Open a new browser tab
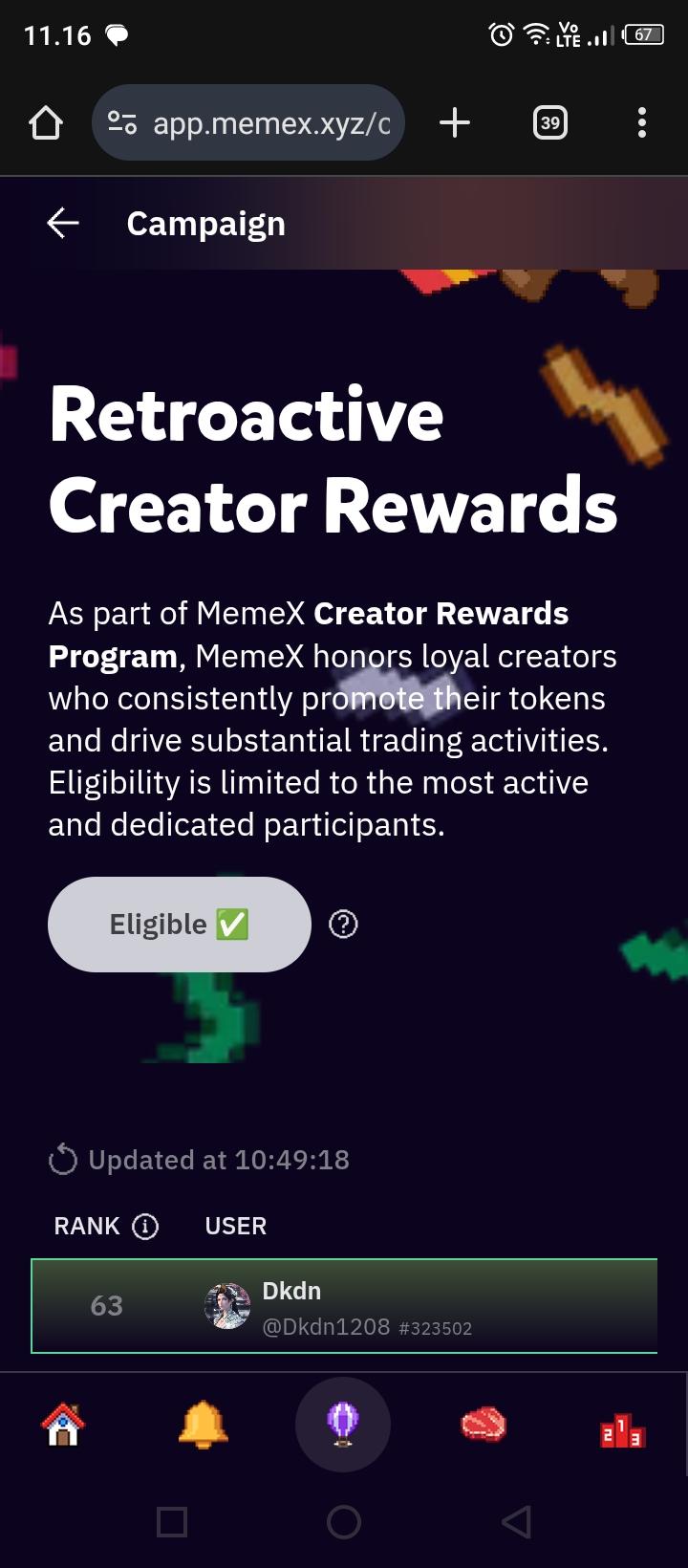688x1568 pixels. point(455,122)
